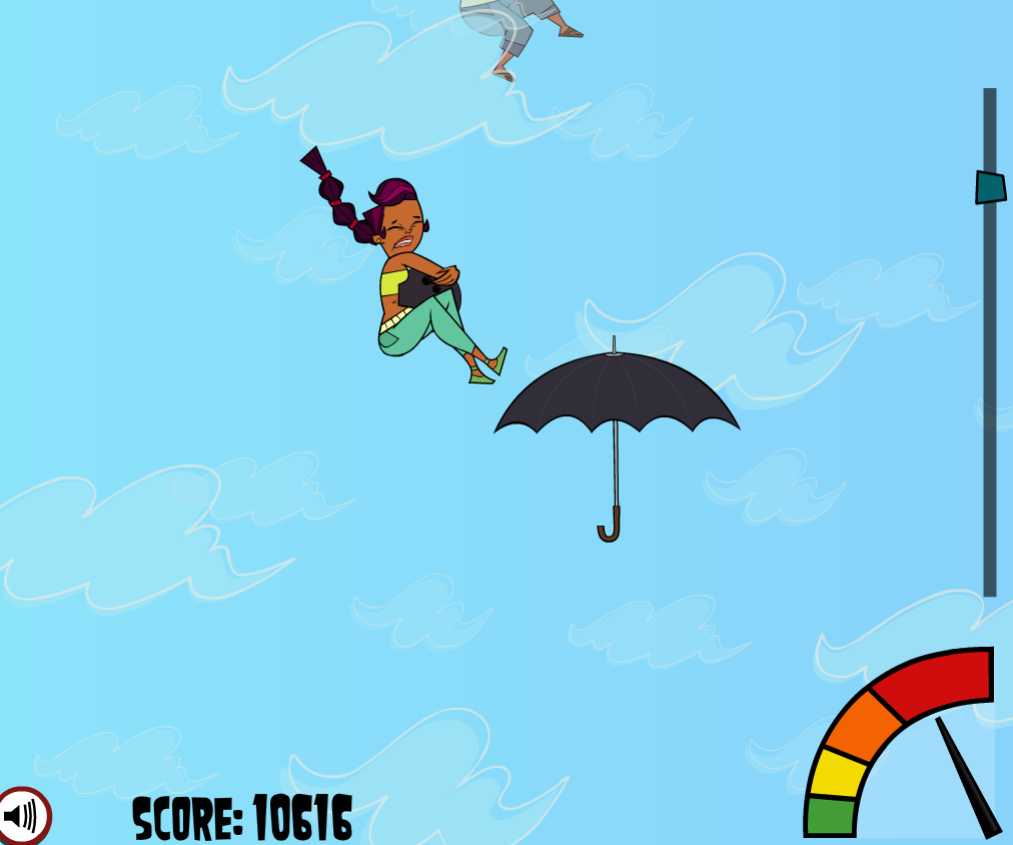Mute the game sound
Viewport: 1013px width, 845px height.
click(x=22, y=816)
